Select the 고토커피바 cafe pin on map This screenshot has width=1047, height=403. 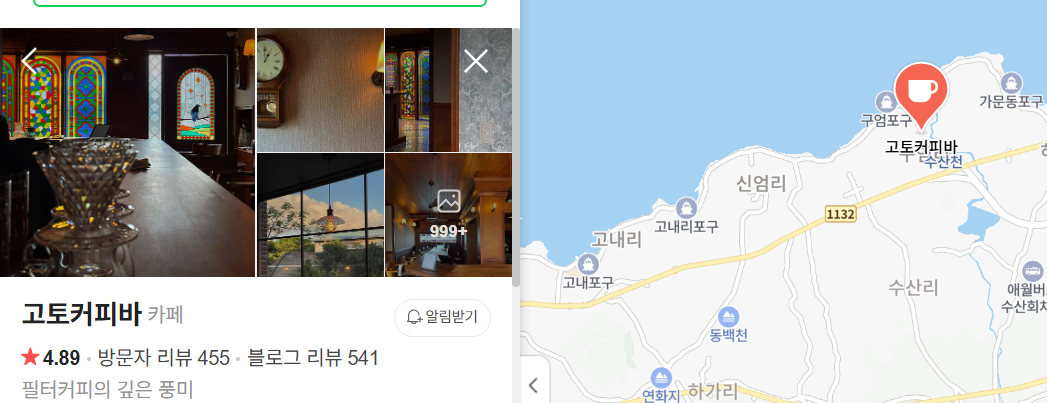921,92
